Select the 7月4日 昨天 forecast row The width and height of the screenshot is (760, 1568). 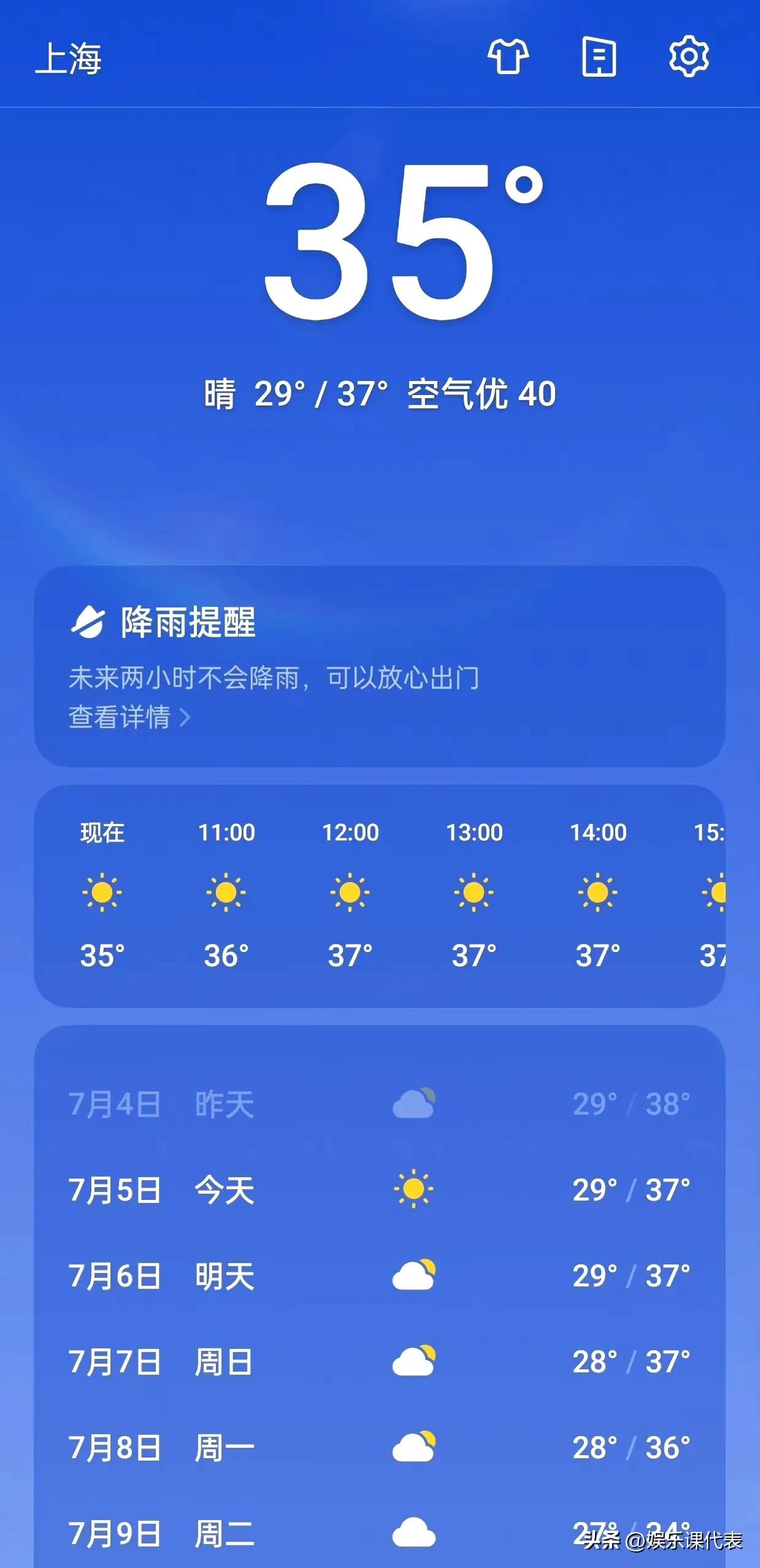379,1104
